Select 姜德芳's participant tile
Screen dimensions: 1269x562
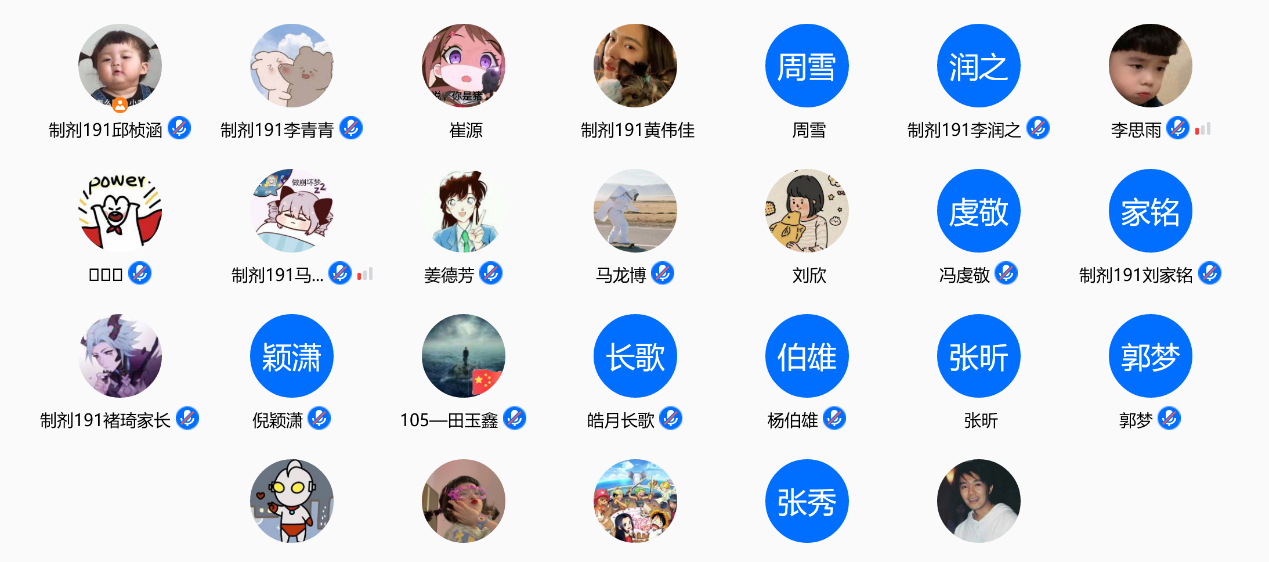pos(464,211)
